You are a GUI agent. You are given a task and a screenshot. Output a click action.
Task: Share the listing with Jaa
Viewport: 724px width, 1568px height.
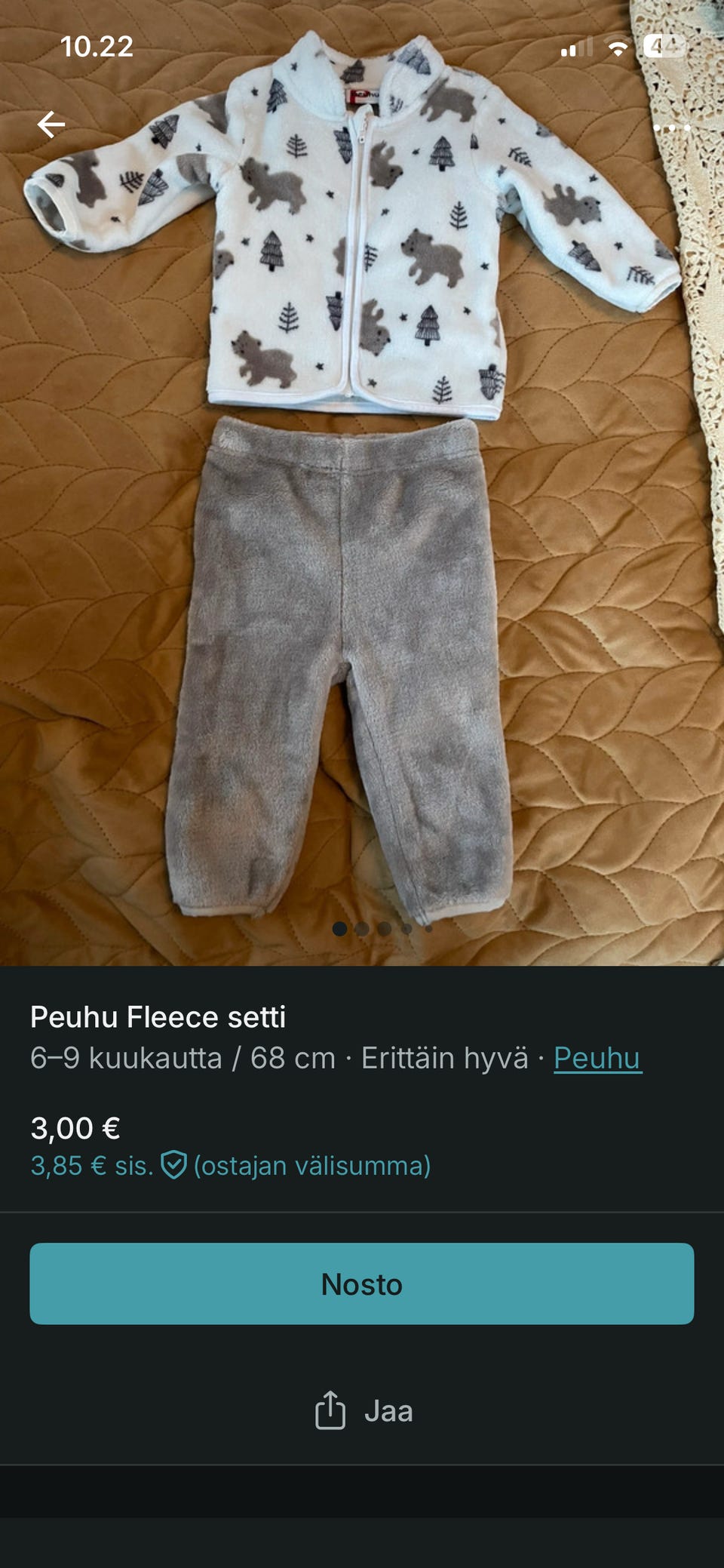(364, 1410)
